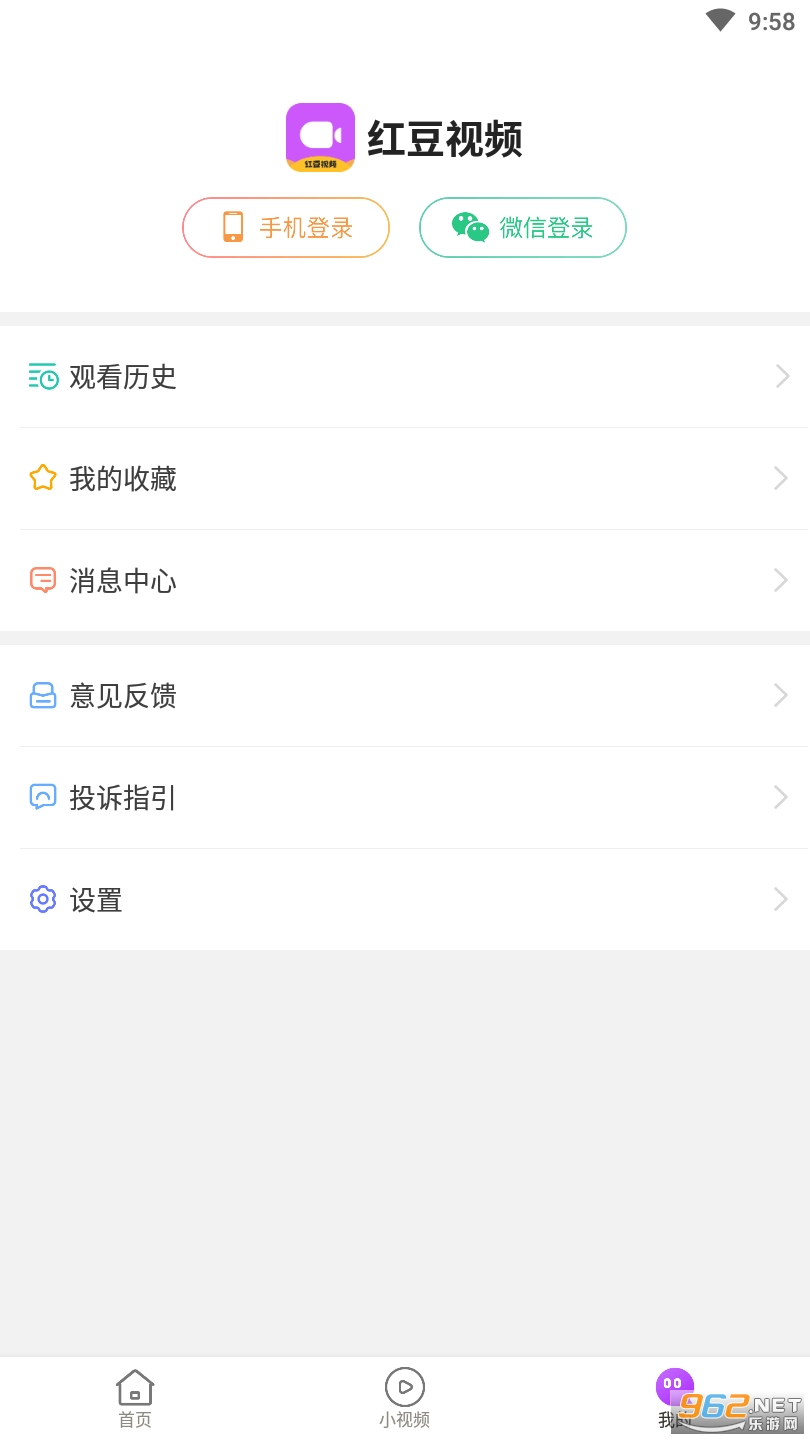Image resolution: width=810 pixels, height=1440 pixels.
Task: Switch to the 小视频 short videos tab
Action: [x=405, y=1398]
